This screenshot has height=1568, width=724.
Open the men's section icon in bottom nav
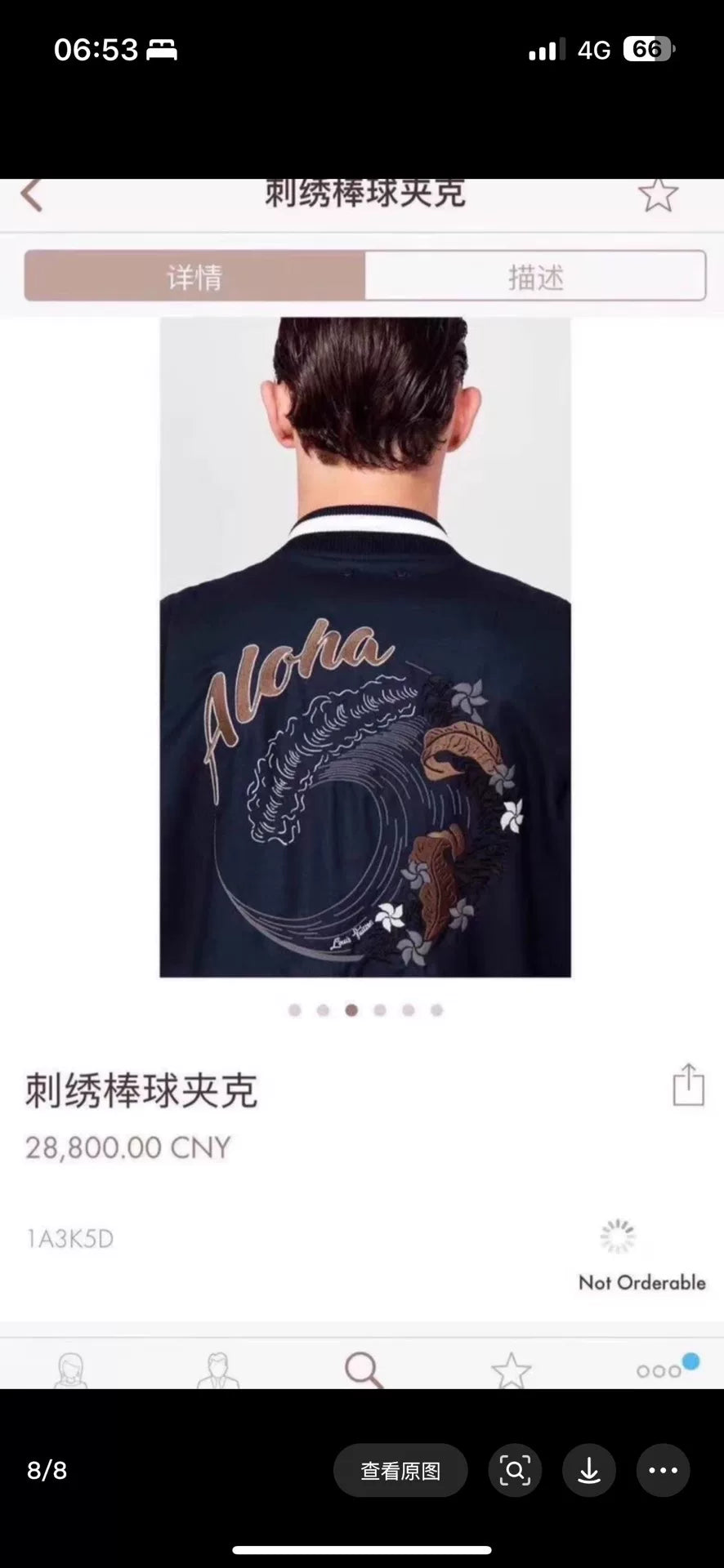(x=216, y=1365)
